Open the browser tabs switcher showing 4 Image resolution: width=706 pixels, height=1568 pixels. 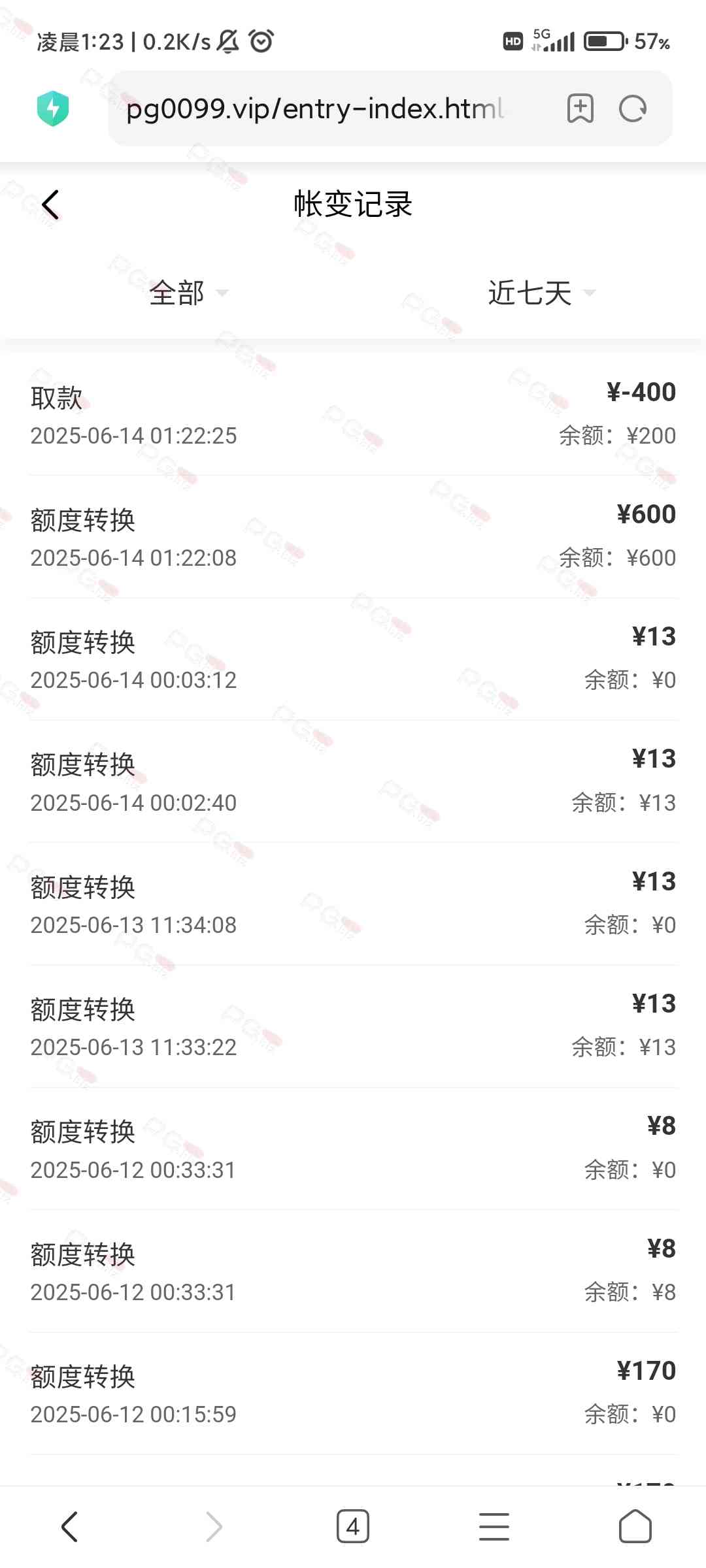click(353, 1527)
